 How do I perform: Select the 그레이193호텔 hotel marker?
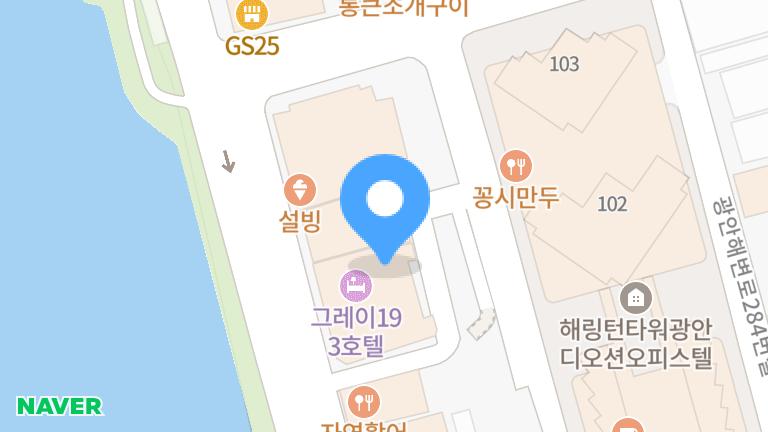pos(355,287)
